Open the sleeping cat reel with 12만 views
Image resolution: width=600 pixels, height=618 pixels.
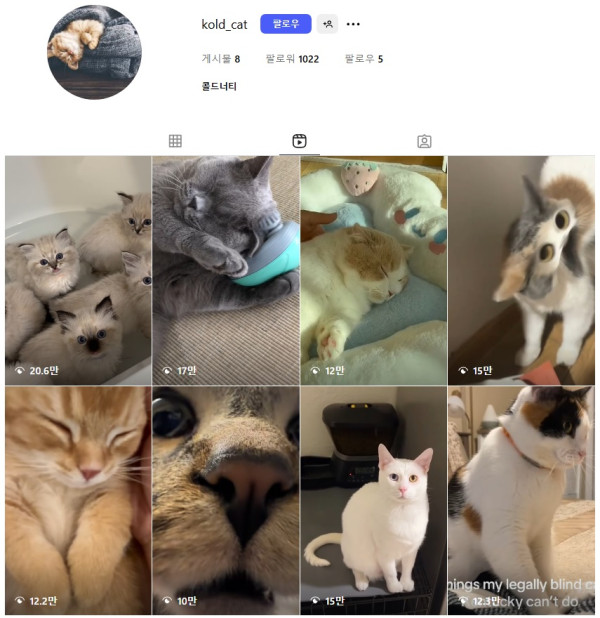(x=373, y=270)
